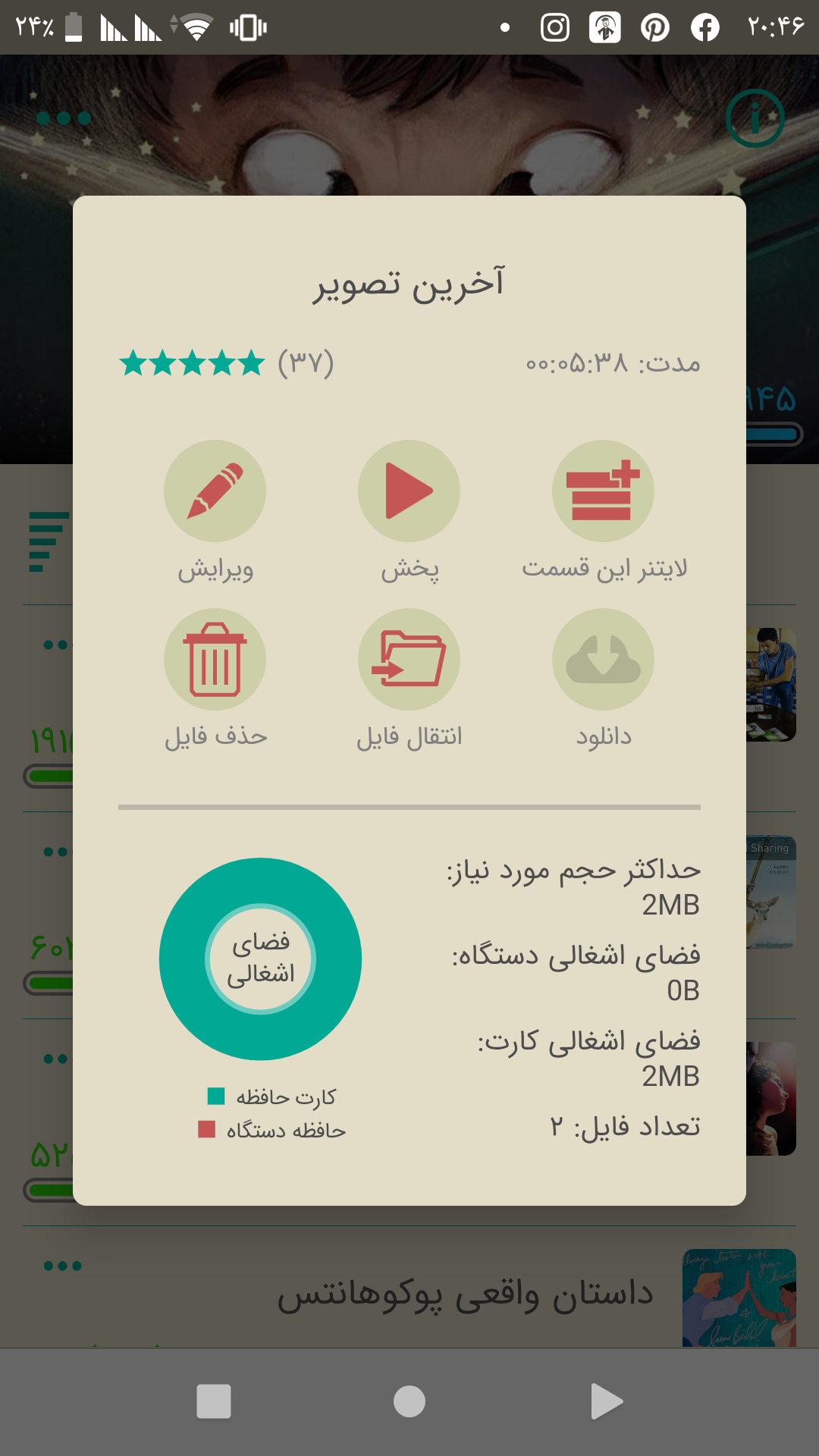The height and width of the screenshot is (1456, 819).
Task: Tap the edit (ویرایش) pencil button
Action: click(215, 491)
